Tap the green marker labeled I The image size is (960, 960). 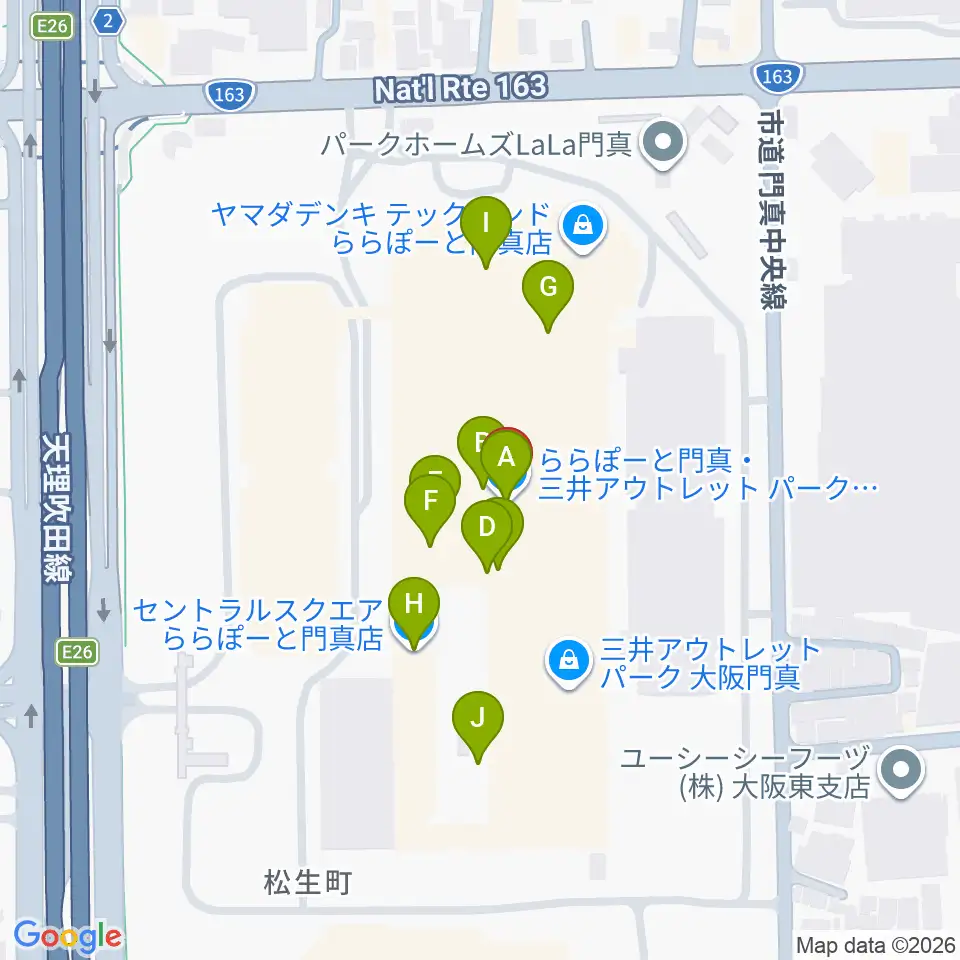(486, 229)
